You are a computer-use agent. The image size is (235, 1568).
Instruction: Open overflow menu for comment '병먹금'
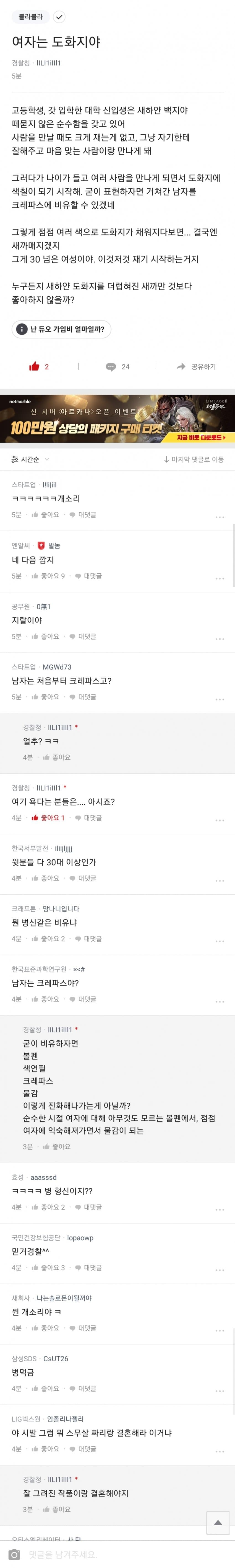point(219,1392)
